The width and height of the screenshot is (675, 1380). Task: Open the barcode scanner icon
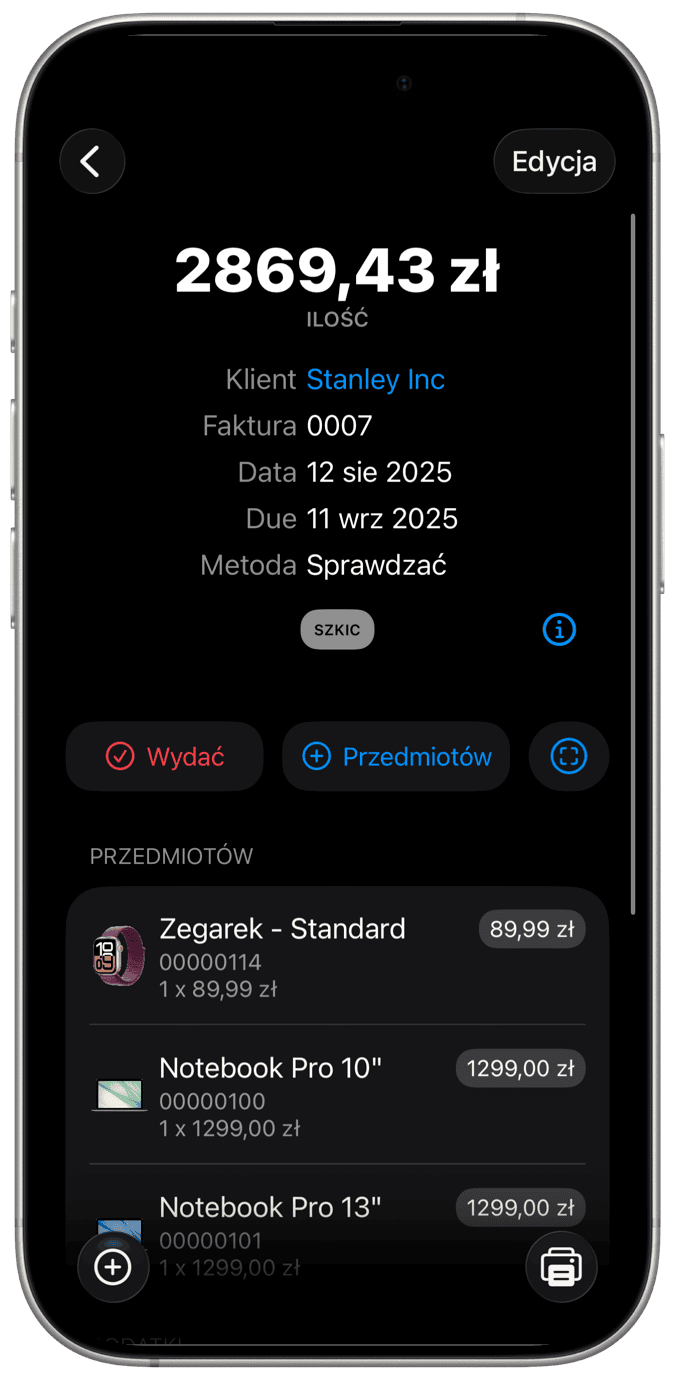[569, 757]
